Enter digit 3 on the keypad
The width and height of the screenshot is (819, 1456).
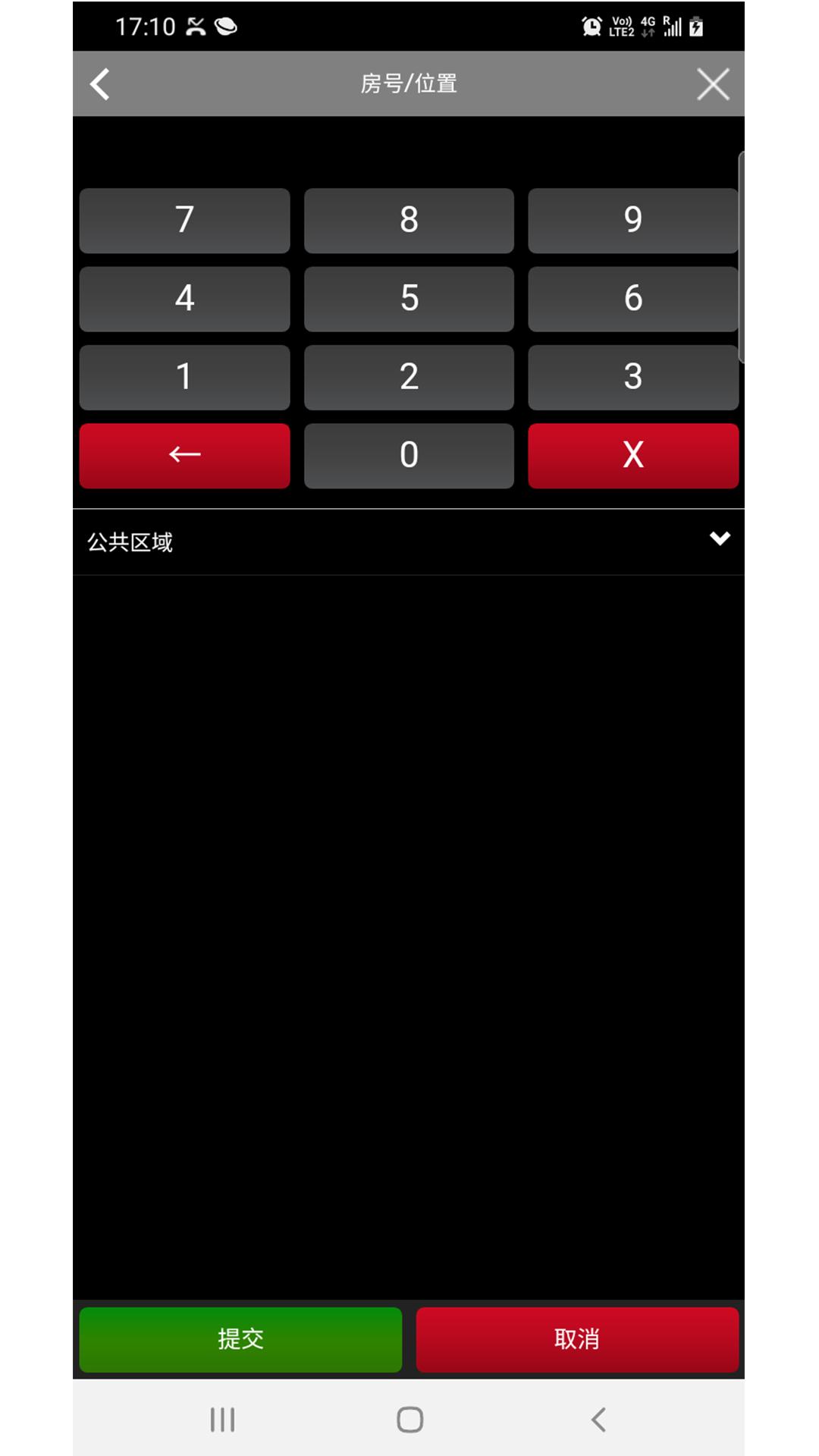pos(633,378)
